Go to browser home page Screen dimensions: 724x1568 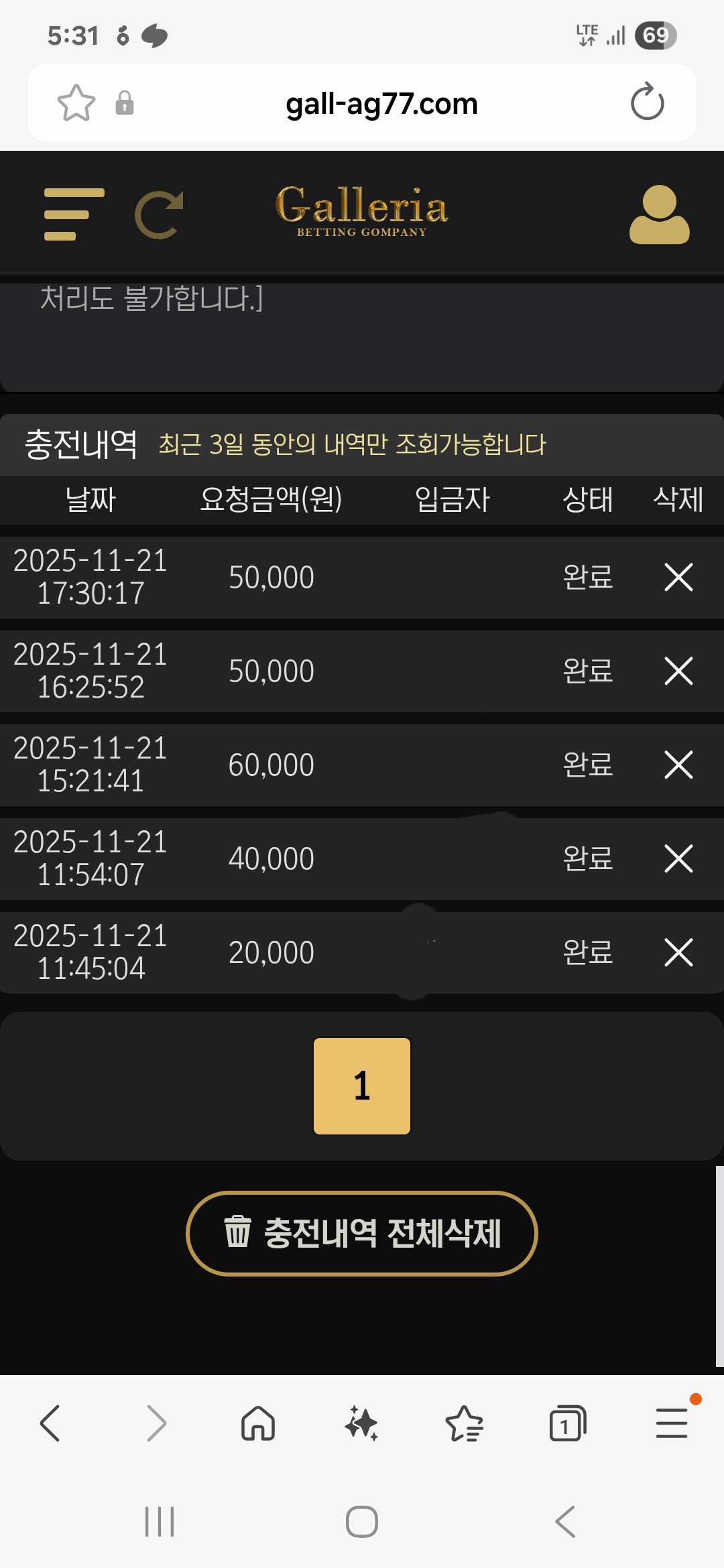[x=258, y=1423]
